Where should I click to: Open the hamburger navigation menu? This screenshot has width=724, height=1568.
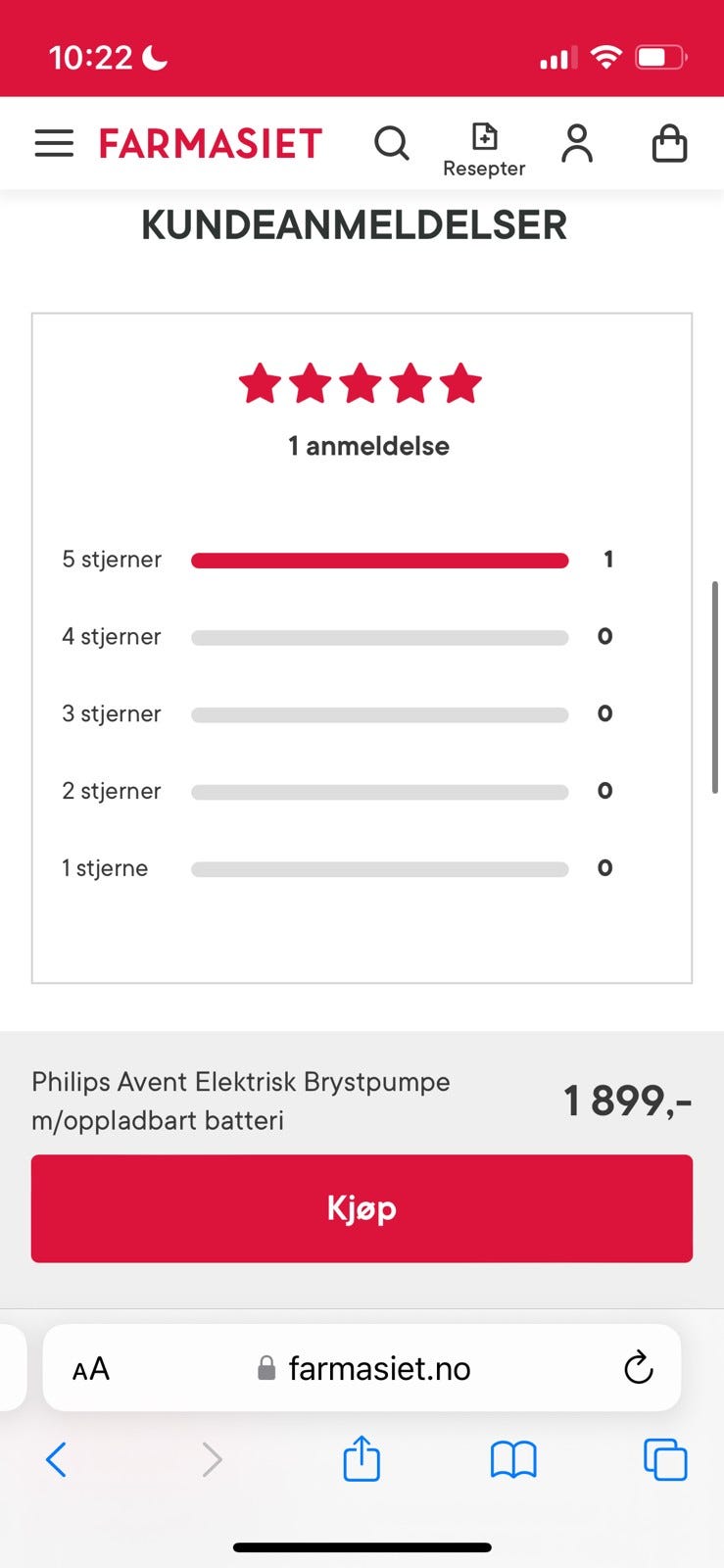(54, 143)
